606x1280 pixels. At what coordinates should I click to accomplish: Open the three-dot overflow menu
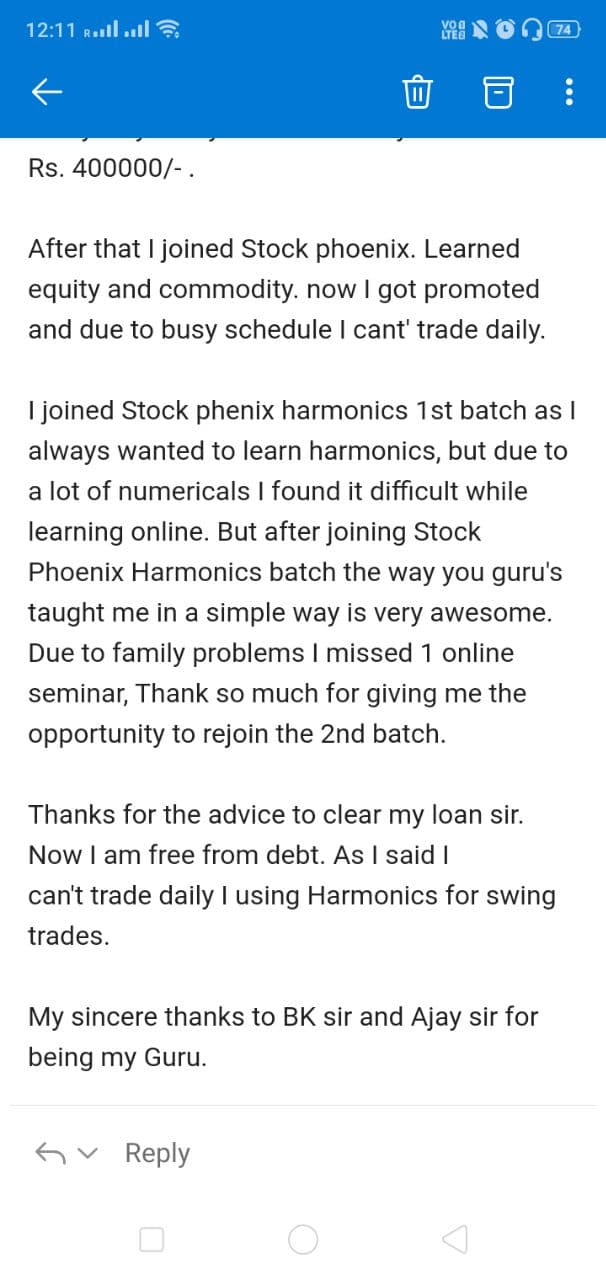click(x=569, y=93)
